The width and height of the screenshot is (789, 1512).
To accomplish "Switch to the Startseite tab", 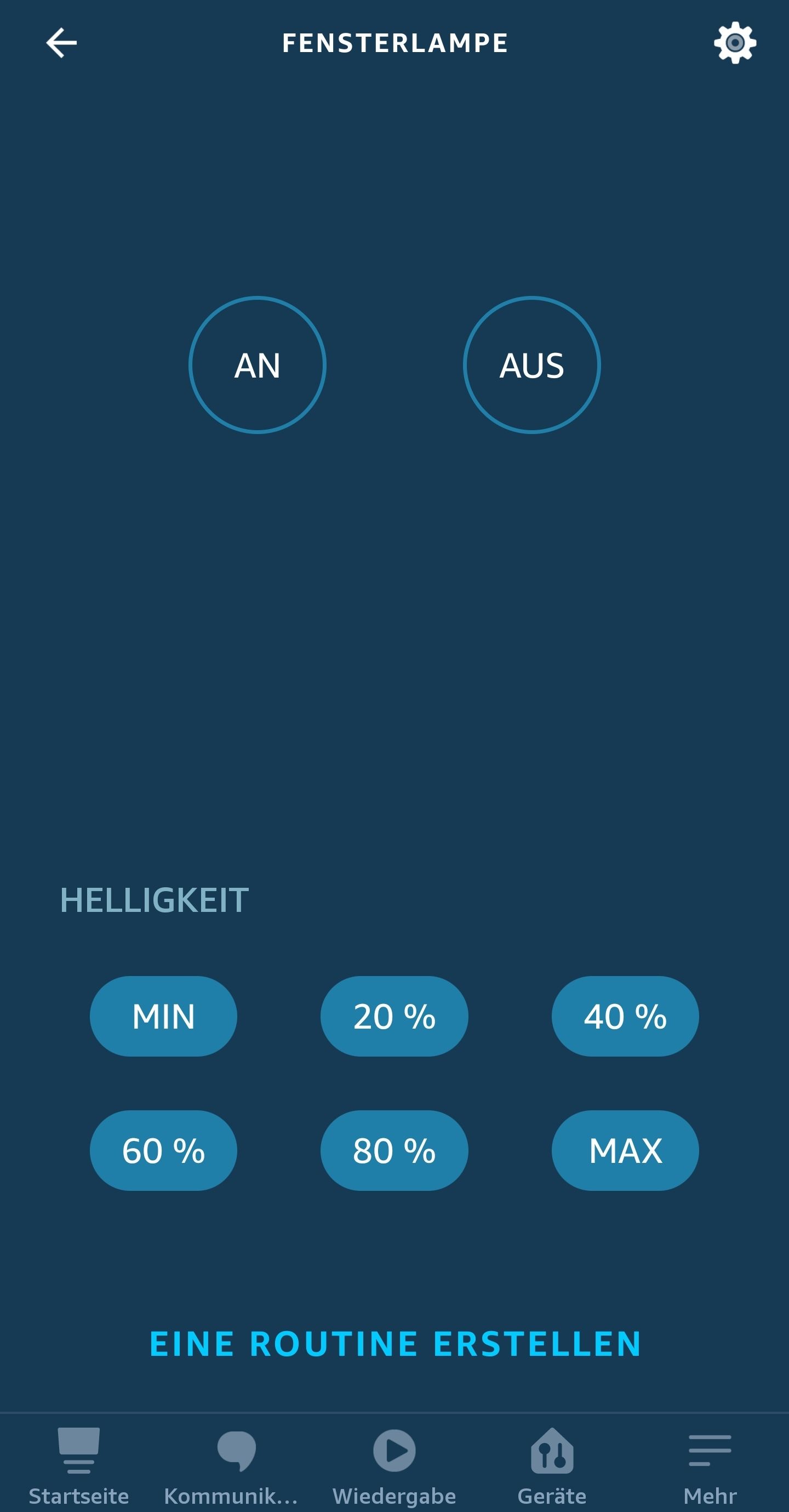I will pos(79,1465).
